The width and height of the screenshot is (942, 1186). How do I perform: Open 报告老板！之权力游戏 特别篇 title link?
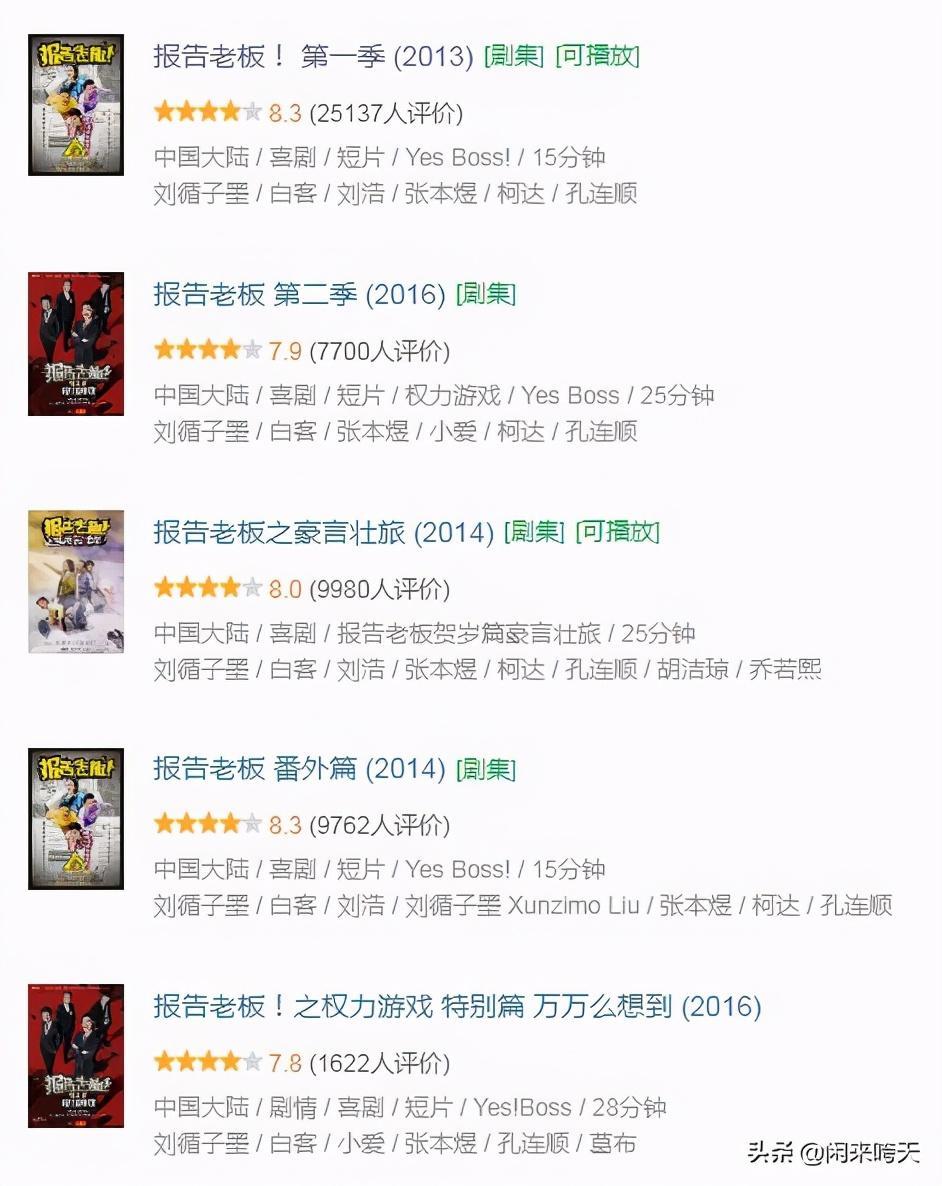point(456,1006)
